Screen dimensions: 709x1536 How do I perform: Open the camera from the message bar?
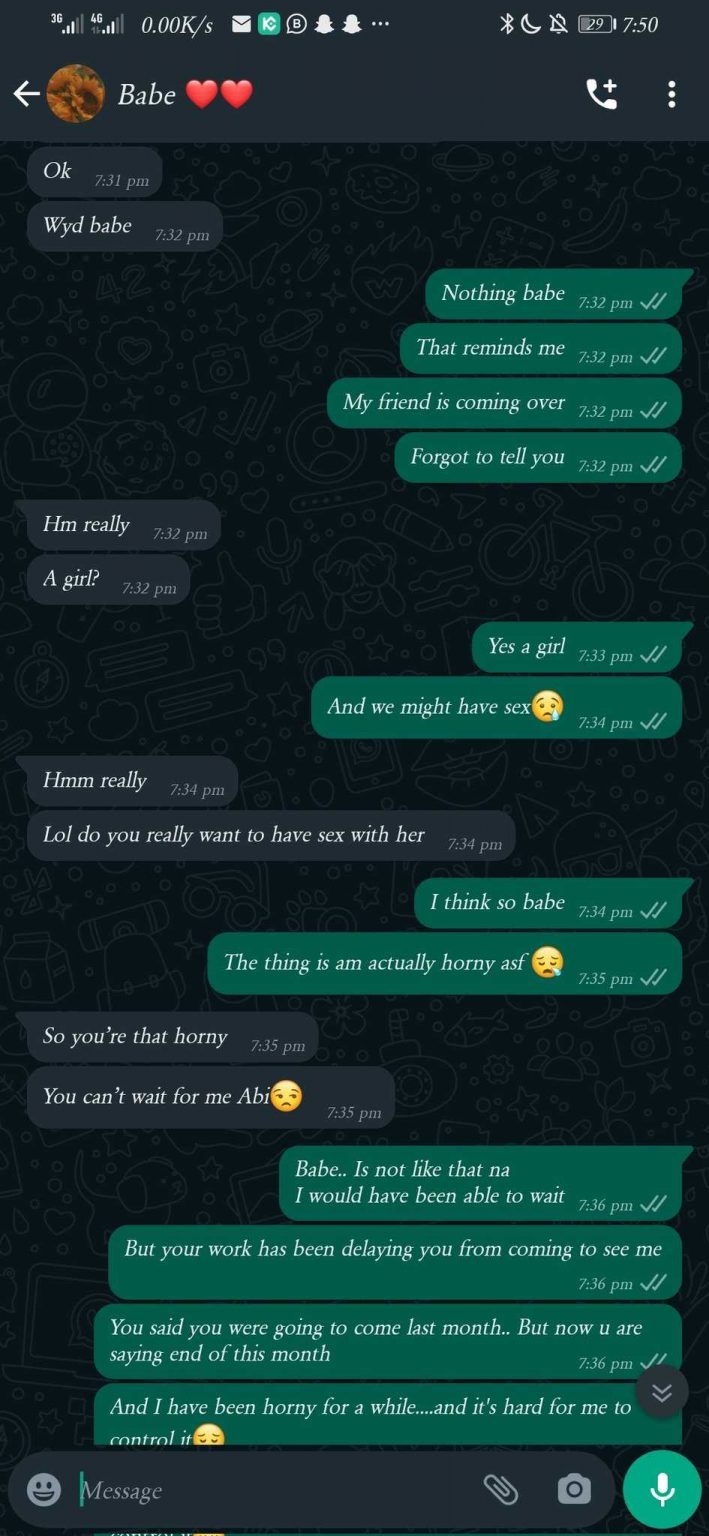(574, 1490)
